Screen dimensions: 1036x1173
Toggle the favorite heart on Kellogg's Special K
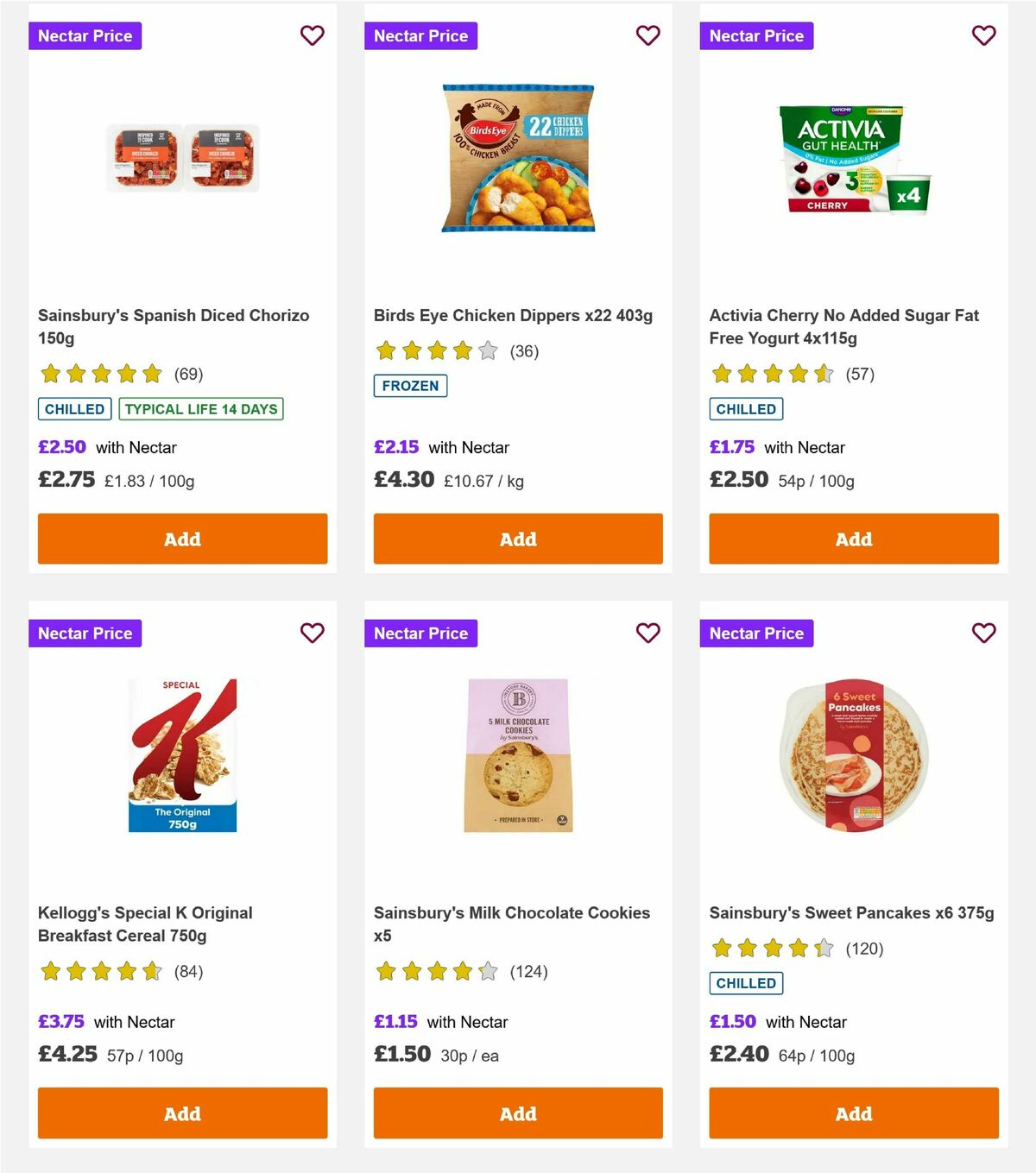pos(312,633)
